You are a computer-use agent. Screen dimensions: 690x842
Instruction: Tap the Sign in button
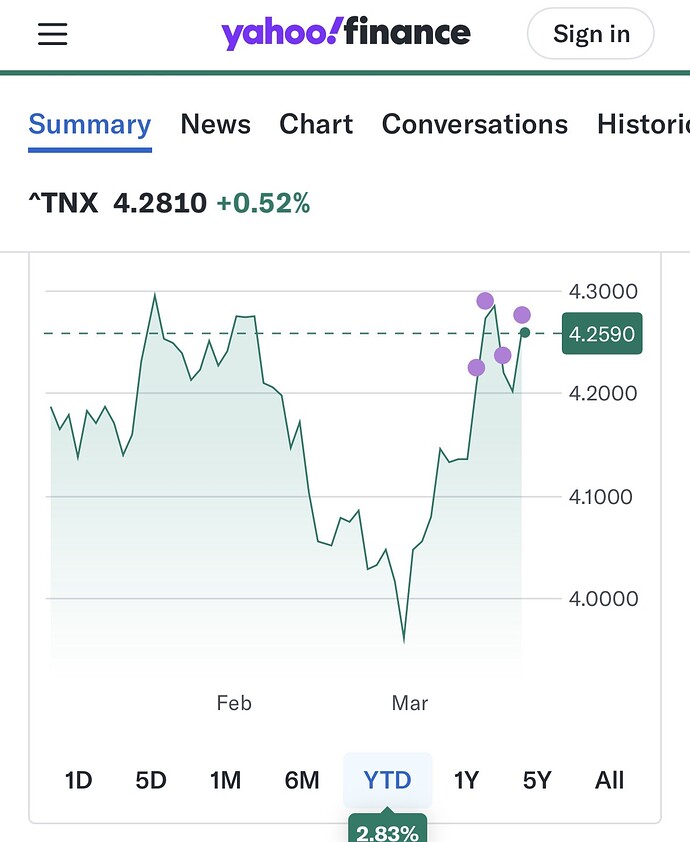pyautogui.click(x=591, y=34)
